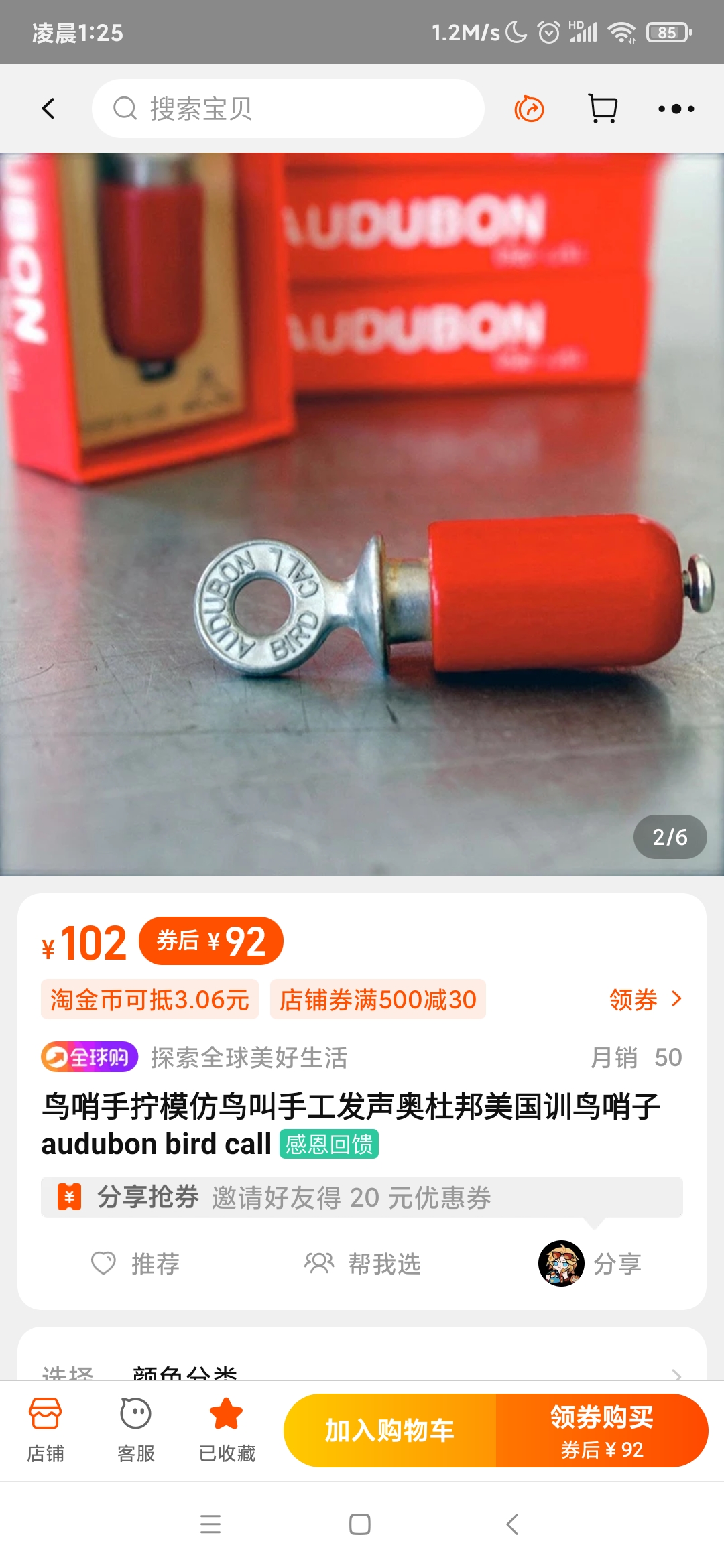Screen dimensions: 724x1568
Task: Open the three-dot overflow menu
Action: 676,109
